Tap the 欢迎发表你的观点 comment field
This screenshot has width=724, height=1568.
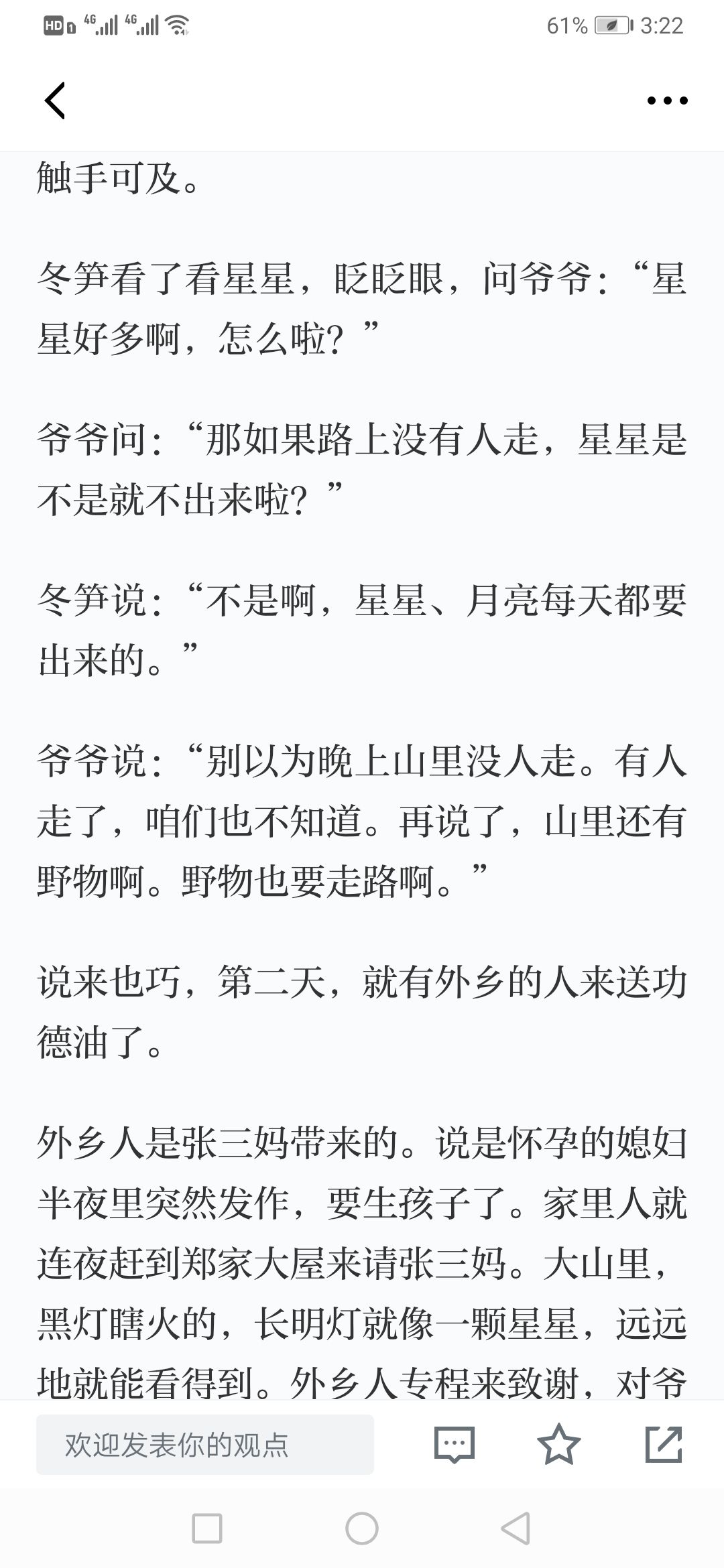[205, 1444]
